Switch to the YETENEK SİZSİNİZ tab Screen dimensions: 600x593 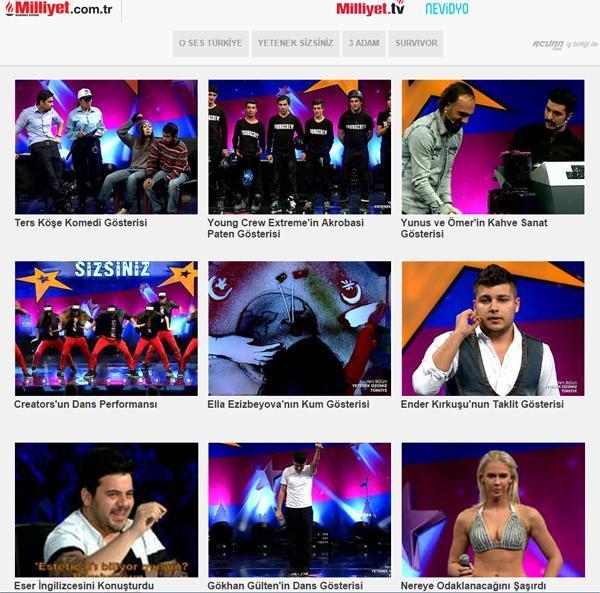click(295, 44)
